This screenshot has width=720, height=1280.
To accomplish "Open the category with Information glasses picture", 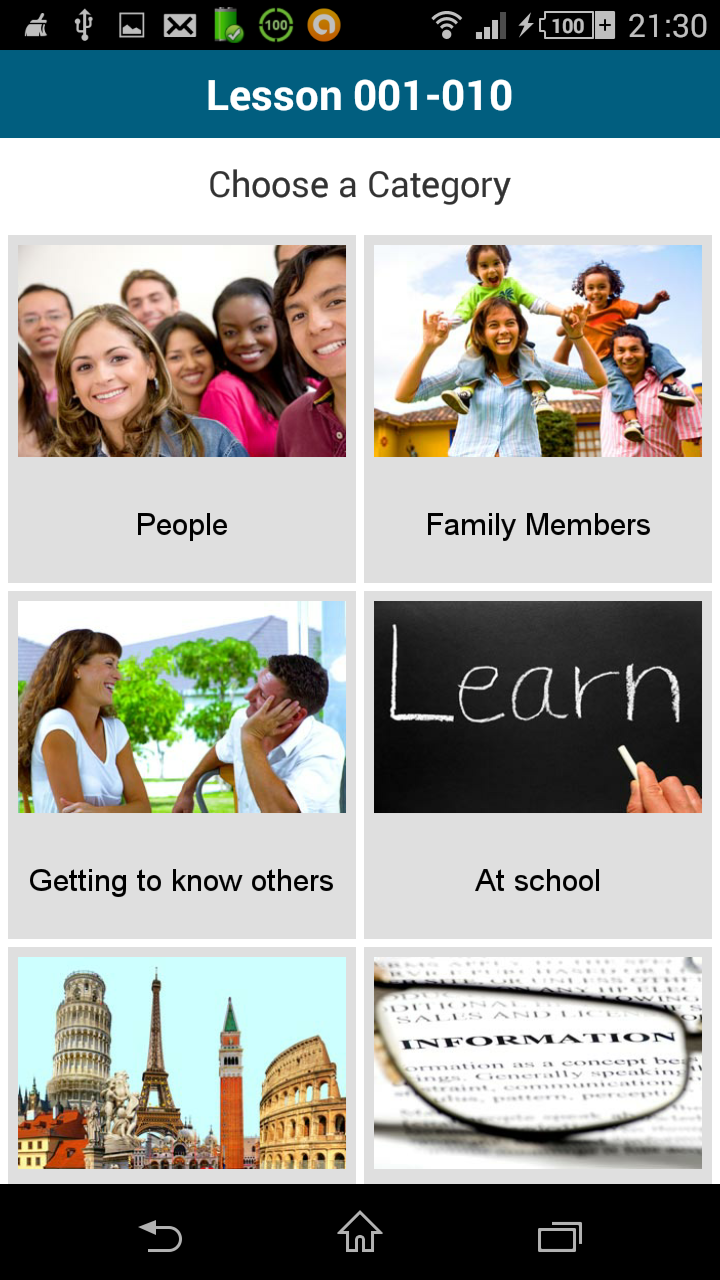I will point(538,1064).
